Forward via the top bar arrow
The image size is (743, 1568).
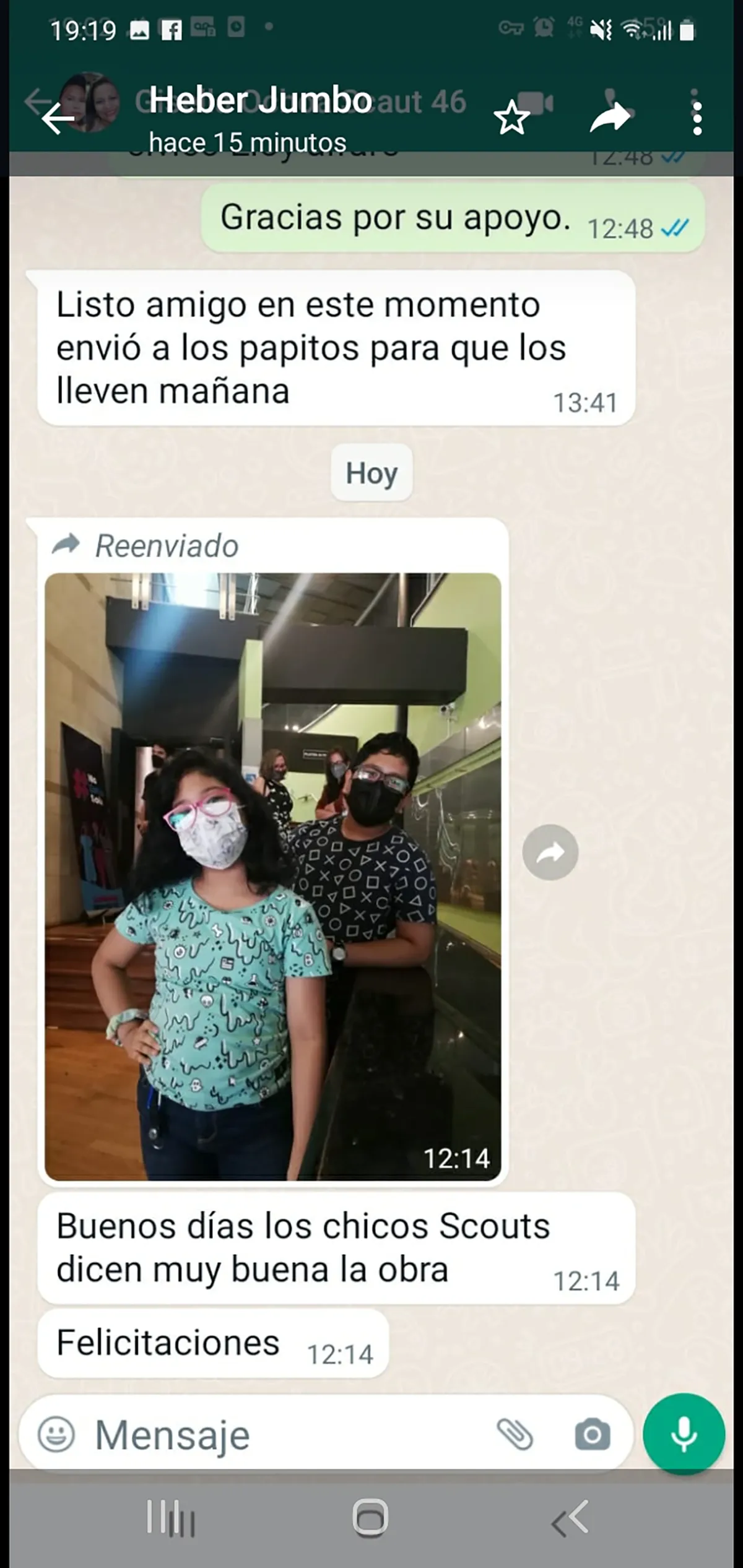coord(609,117)
